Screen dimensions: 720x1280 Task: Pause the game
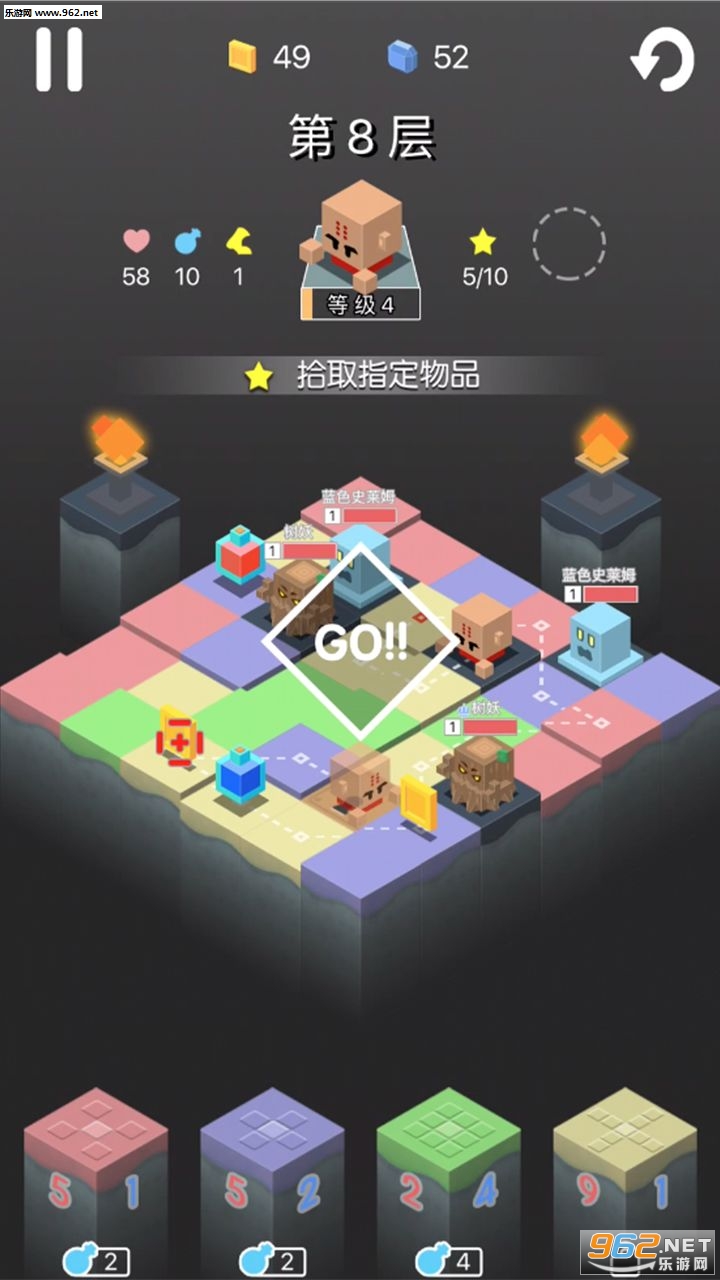coord(59,59)
